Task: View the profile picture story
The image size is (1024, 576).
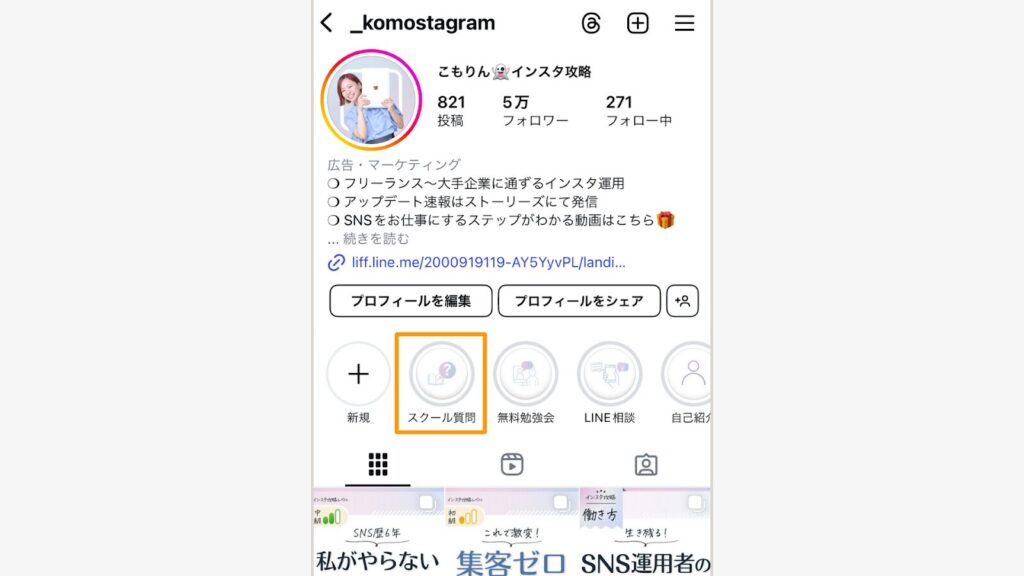Action: 371,101
